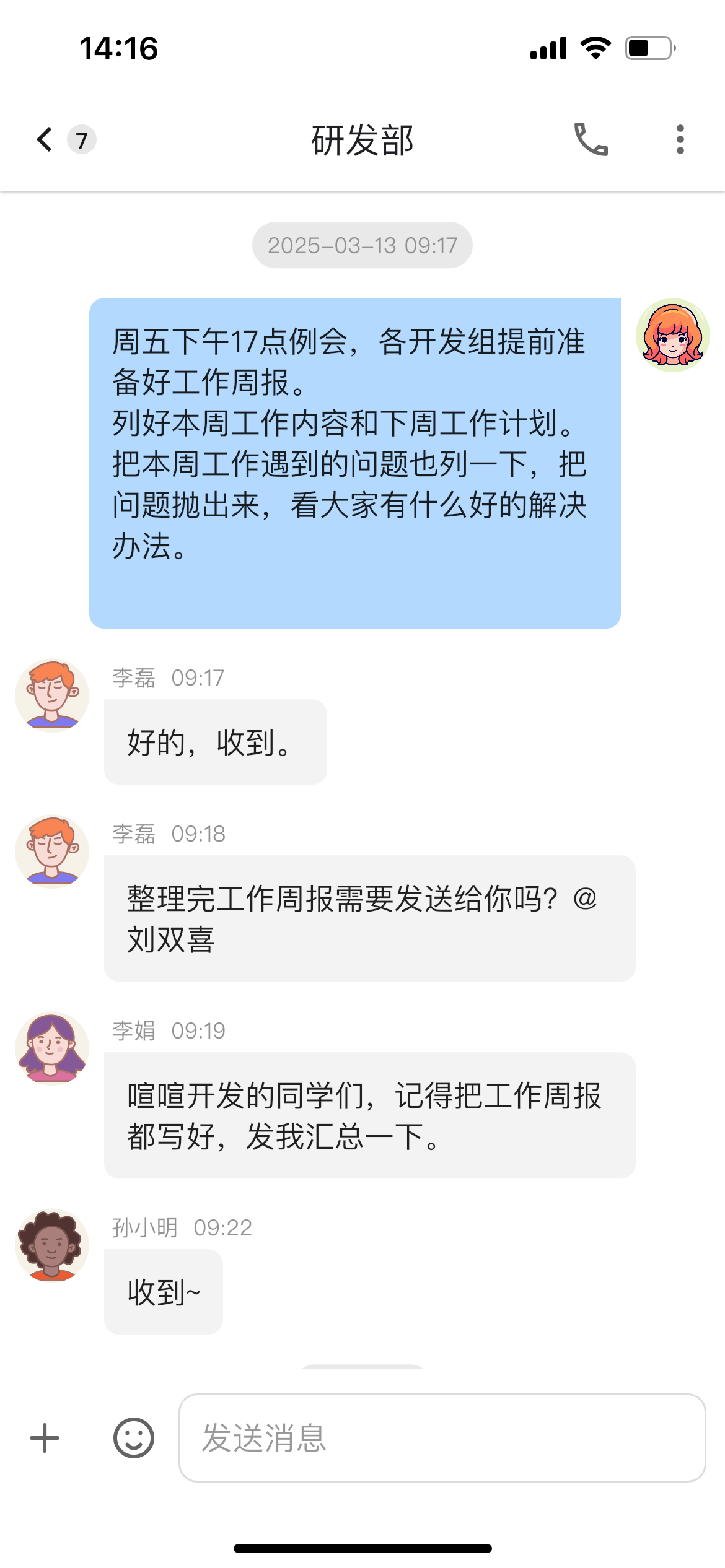
Task: View 李娟's profile avatar
Action: [52, 1048]
